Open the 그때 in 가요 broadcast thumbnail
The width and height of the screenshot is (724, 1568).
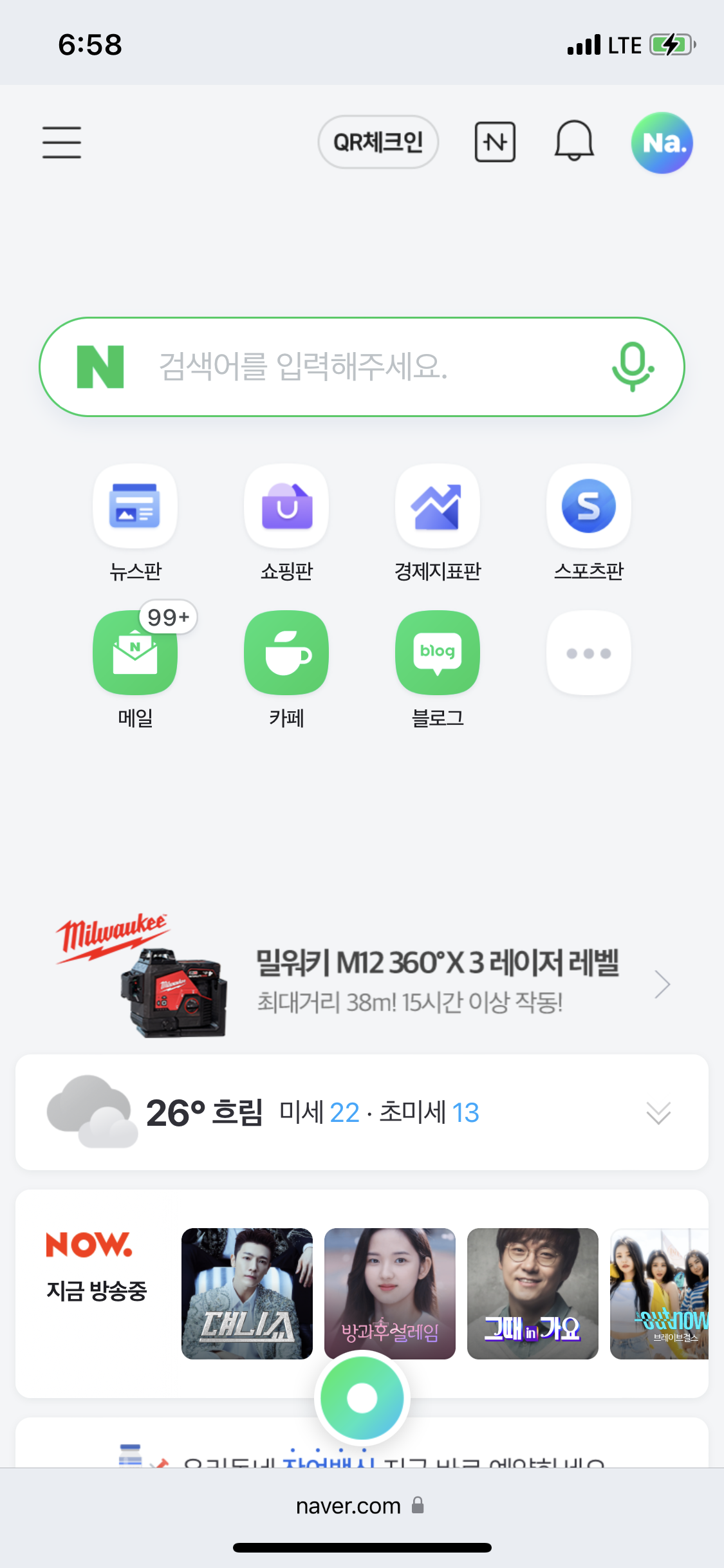coord(533,1294)
